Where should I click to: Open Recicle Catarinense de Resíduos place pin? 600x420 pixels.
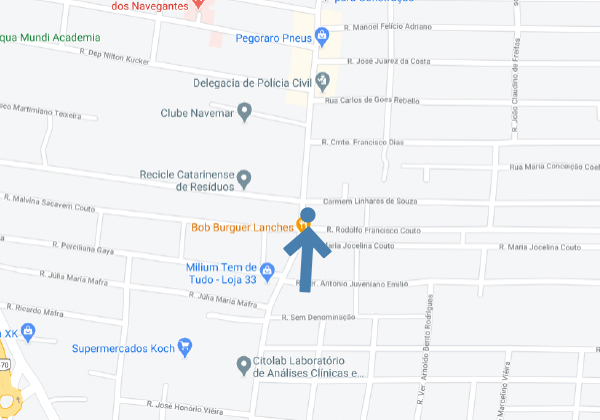coord(245,180)
